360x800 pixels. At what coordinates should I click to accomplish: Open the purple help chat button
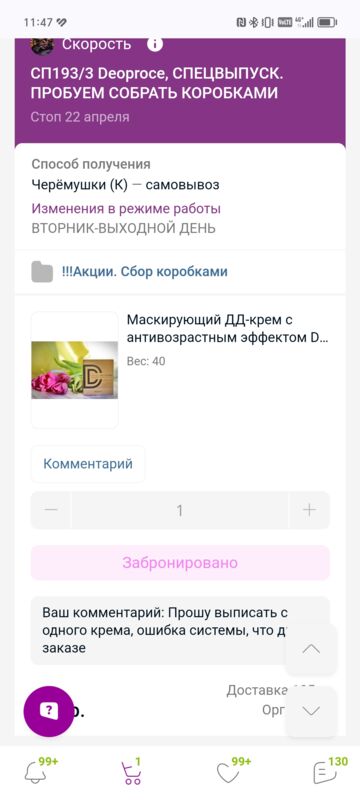tap(48, 711)
